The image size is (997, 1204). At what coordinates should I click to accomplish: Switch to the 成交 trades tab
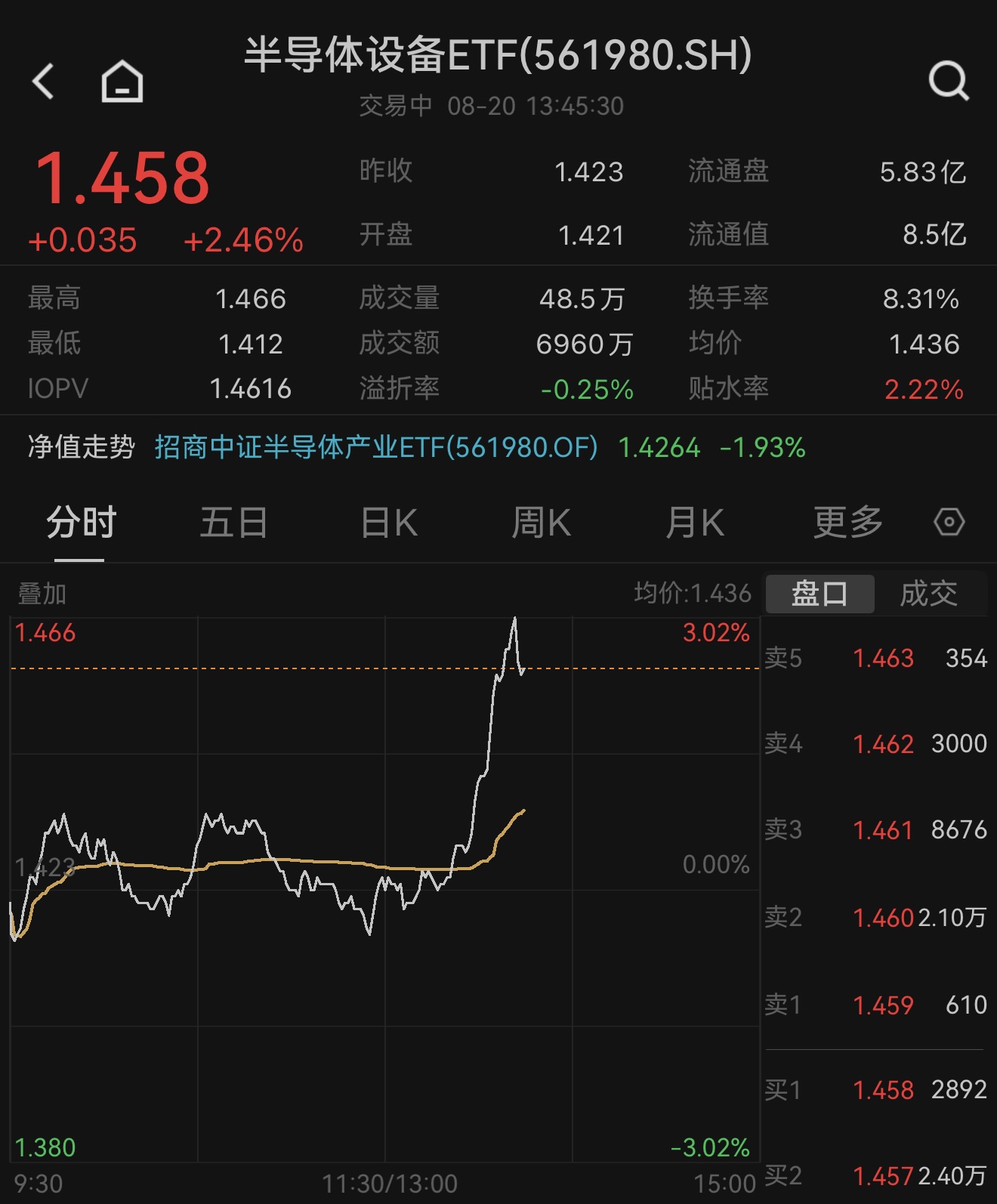coord(929,594)
